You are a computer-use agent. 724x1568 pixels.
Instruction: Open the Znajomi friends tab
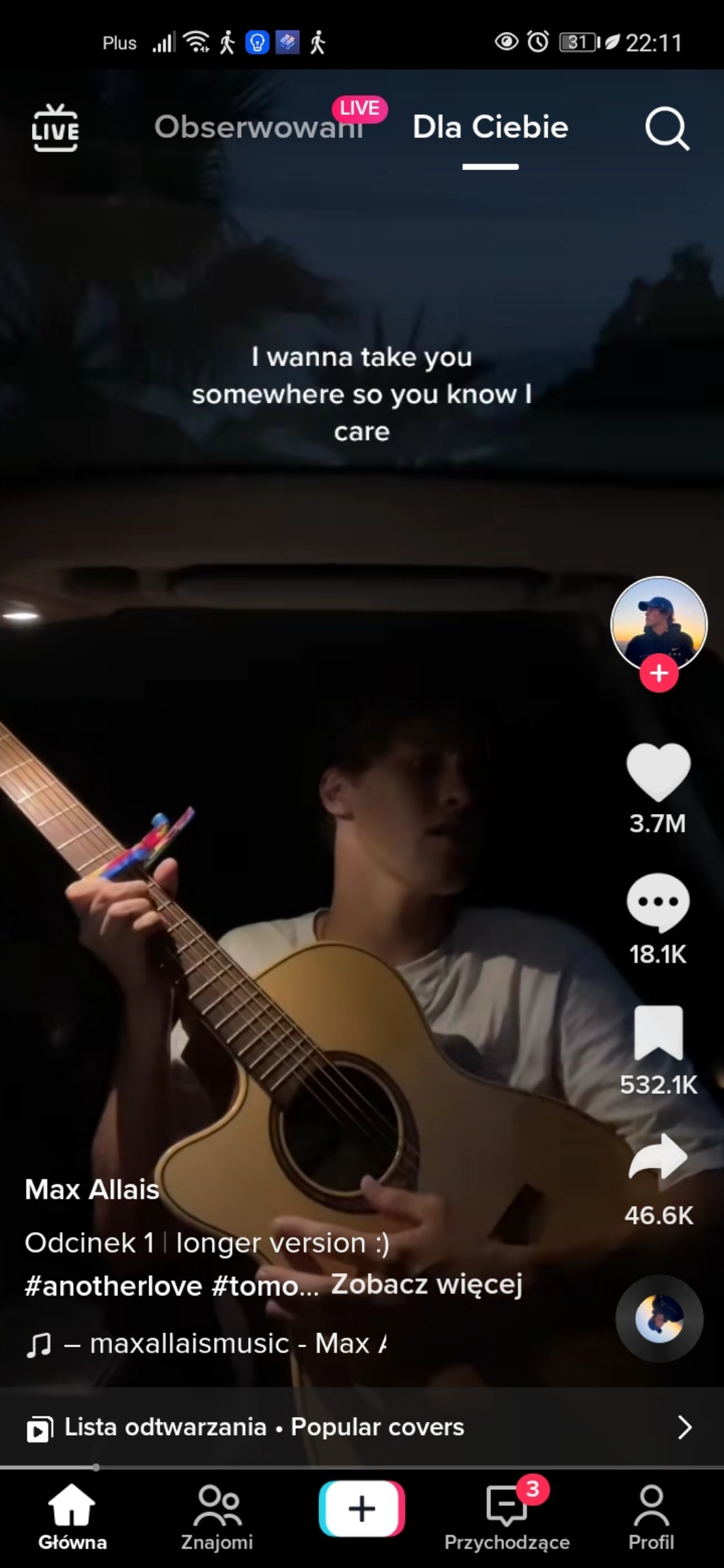pyautogui.click(x=217, y=1517)
